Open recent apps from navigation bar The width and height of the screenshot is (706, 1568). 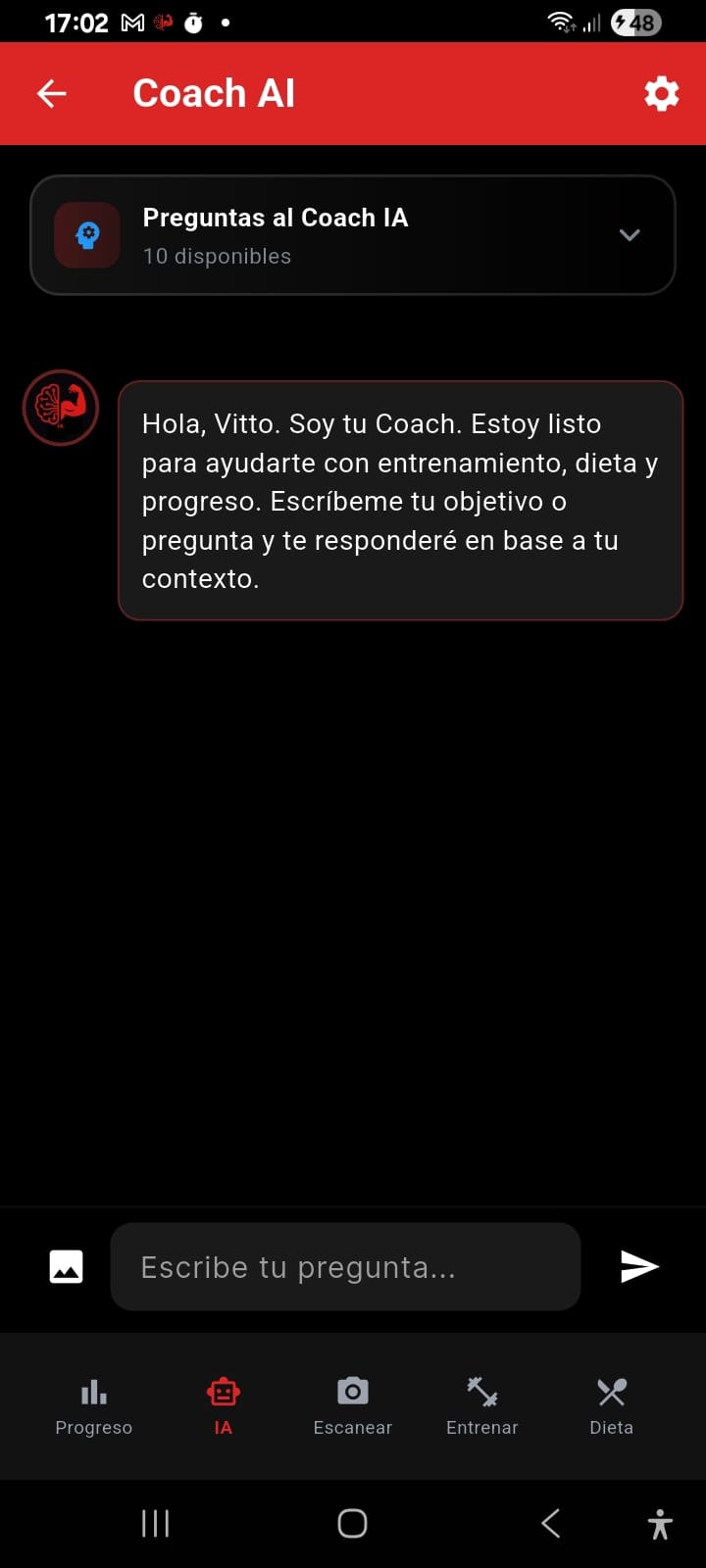[x=155, y=1523]
